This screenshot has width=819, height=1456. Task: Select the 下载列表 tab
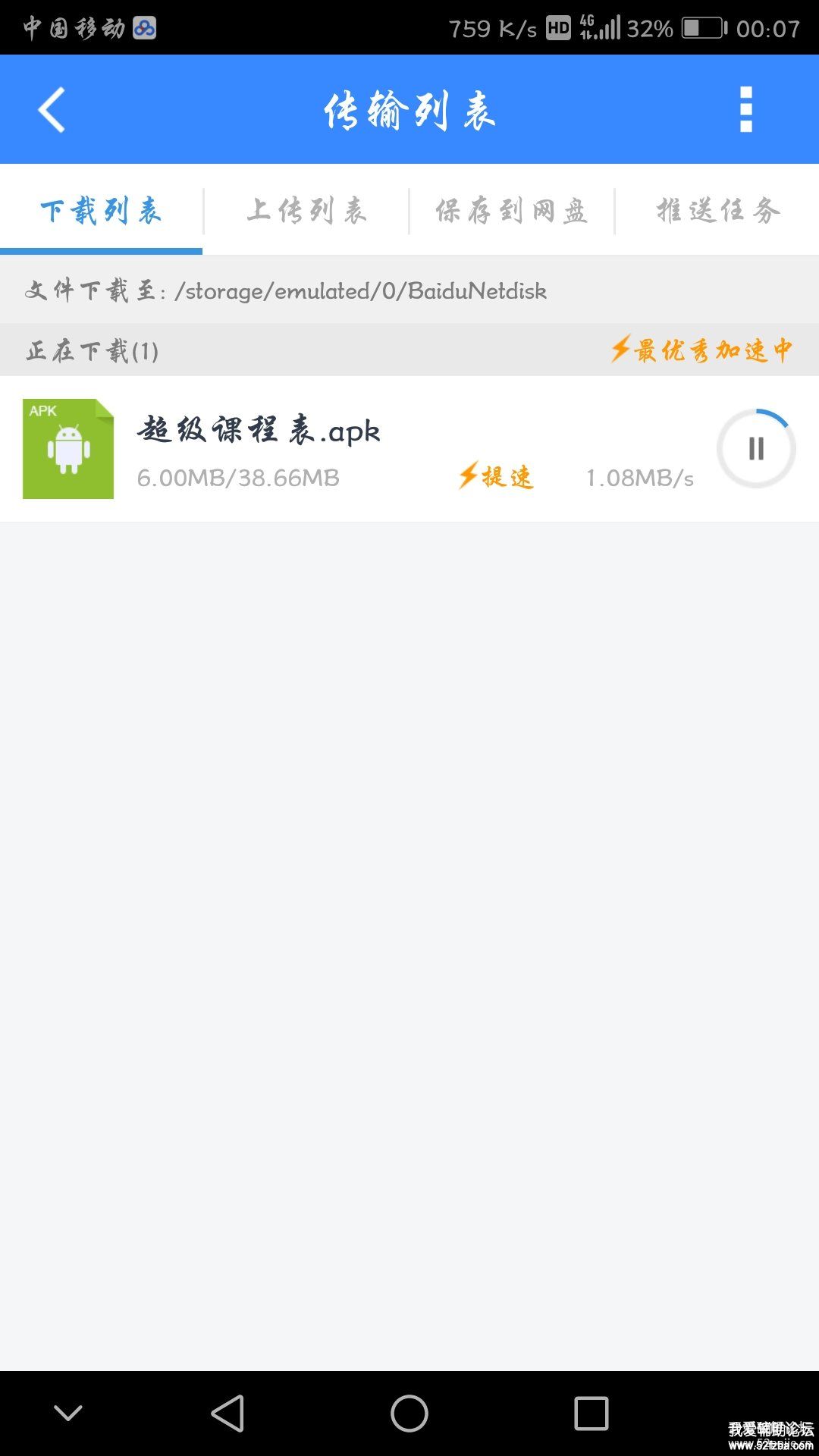pyautogui.click(x=101, y=211)
